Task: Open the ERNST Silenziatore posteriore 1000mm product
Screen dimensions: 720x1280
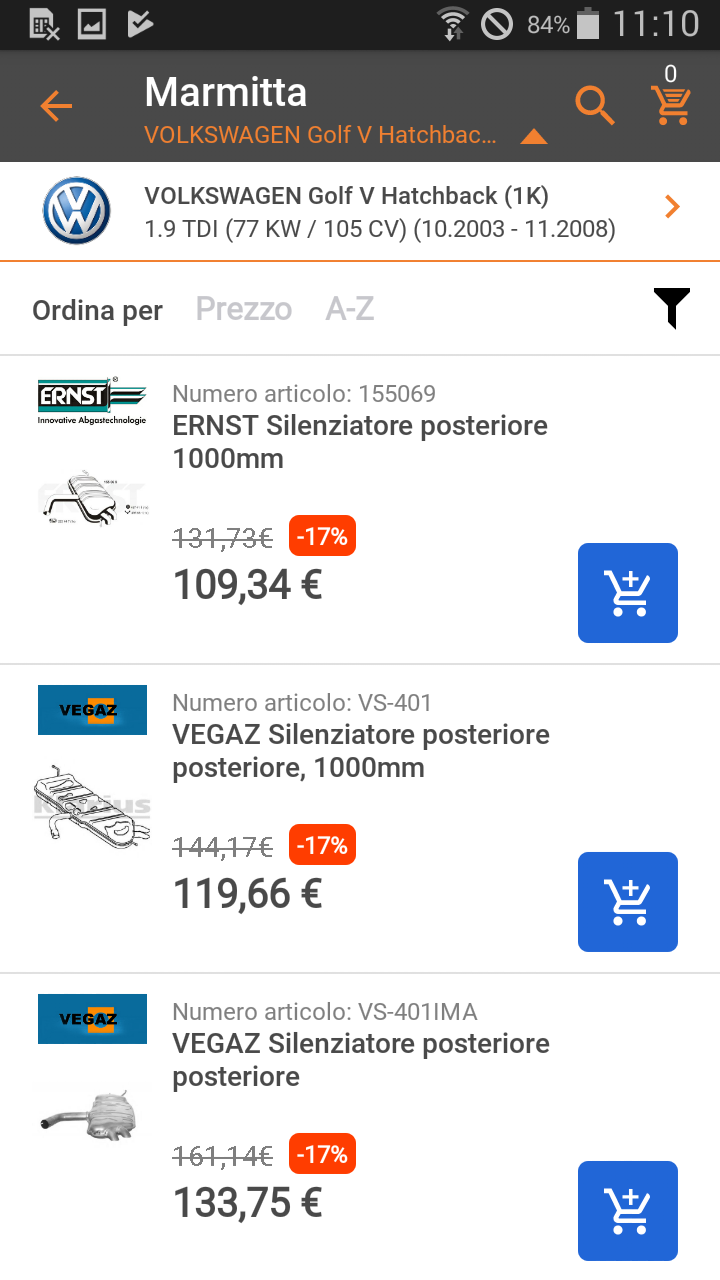Action: click(360, 442)
